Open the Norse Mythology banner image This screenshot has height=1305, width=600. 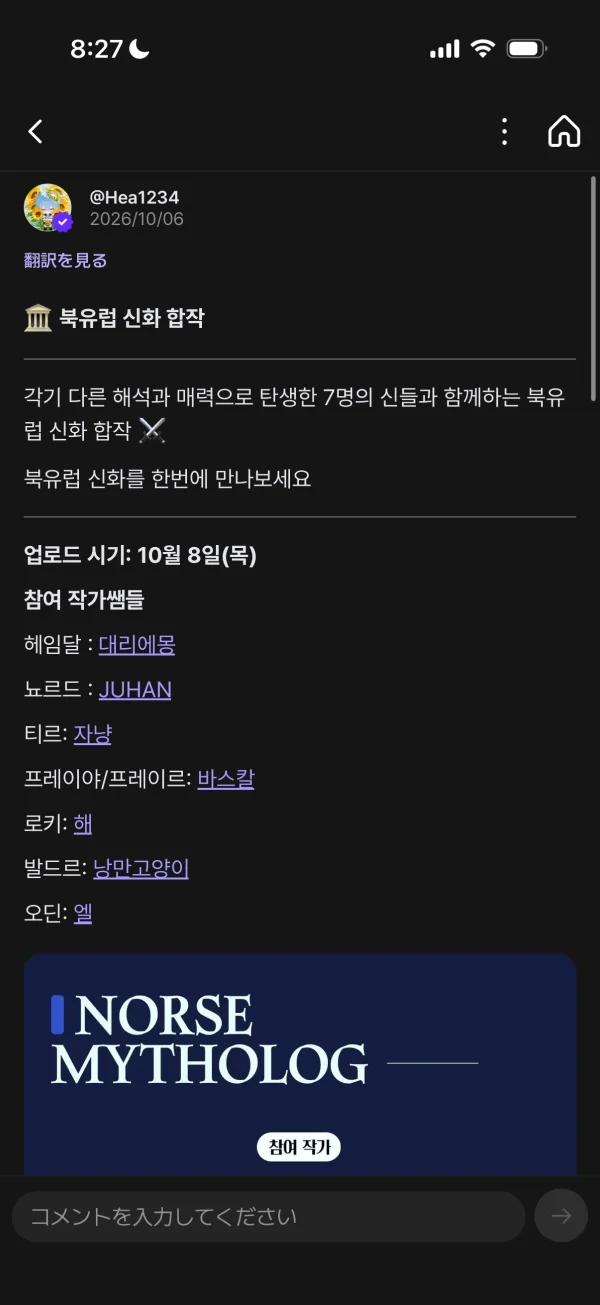300,1065
